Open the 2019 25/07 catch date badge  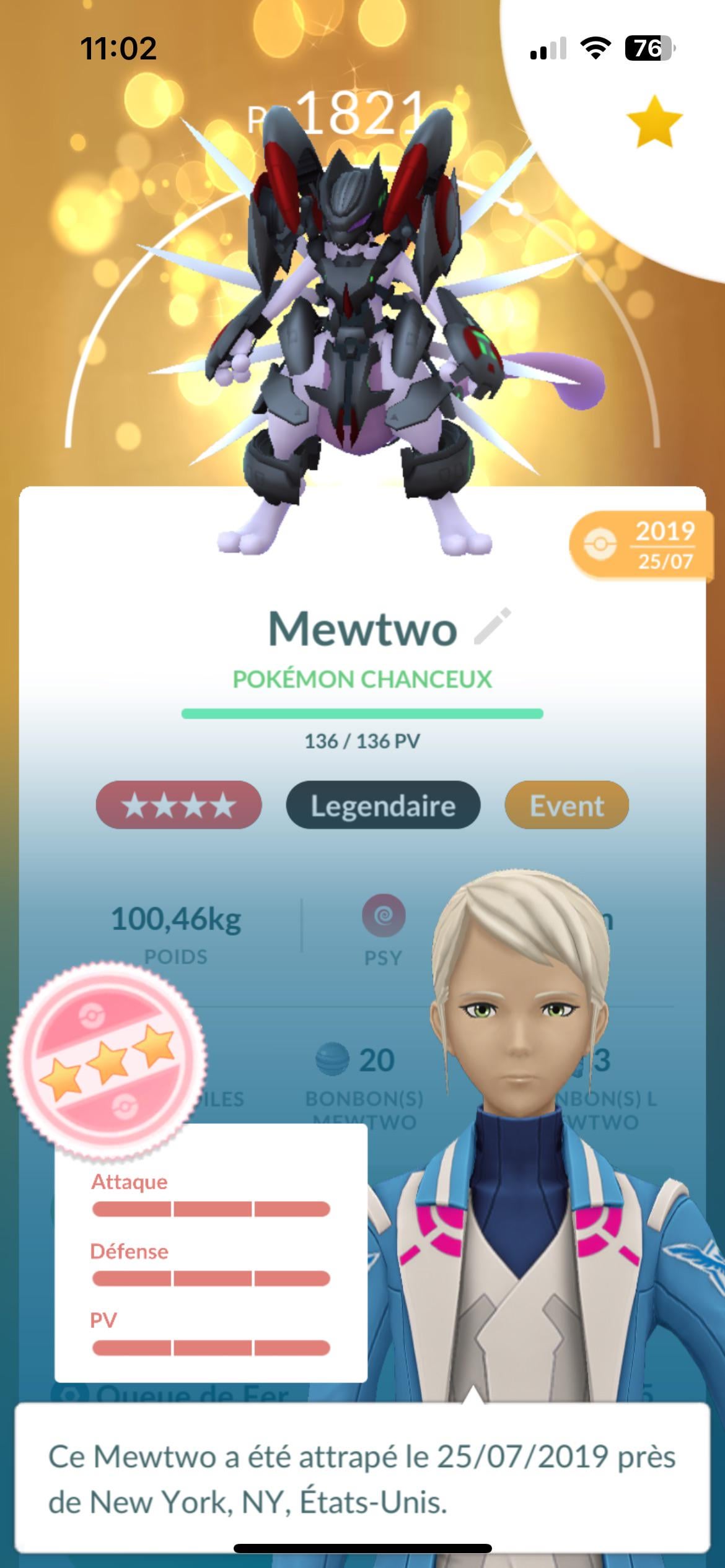click(640, 545)
